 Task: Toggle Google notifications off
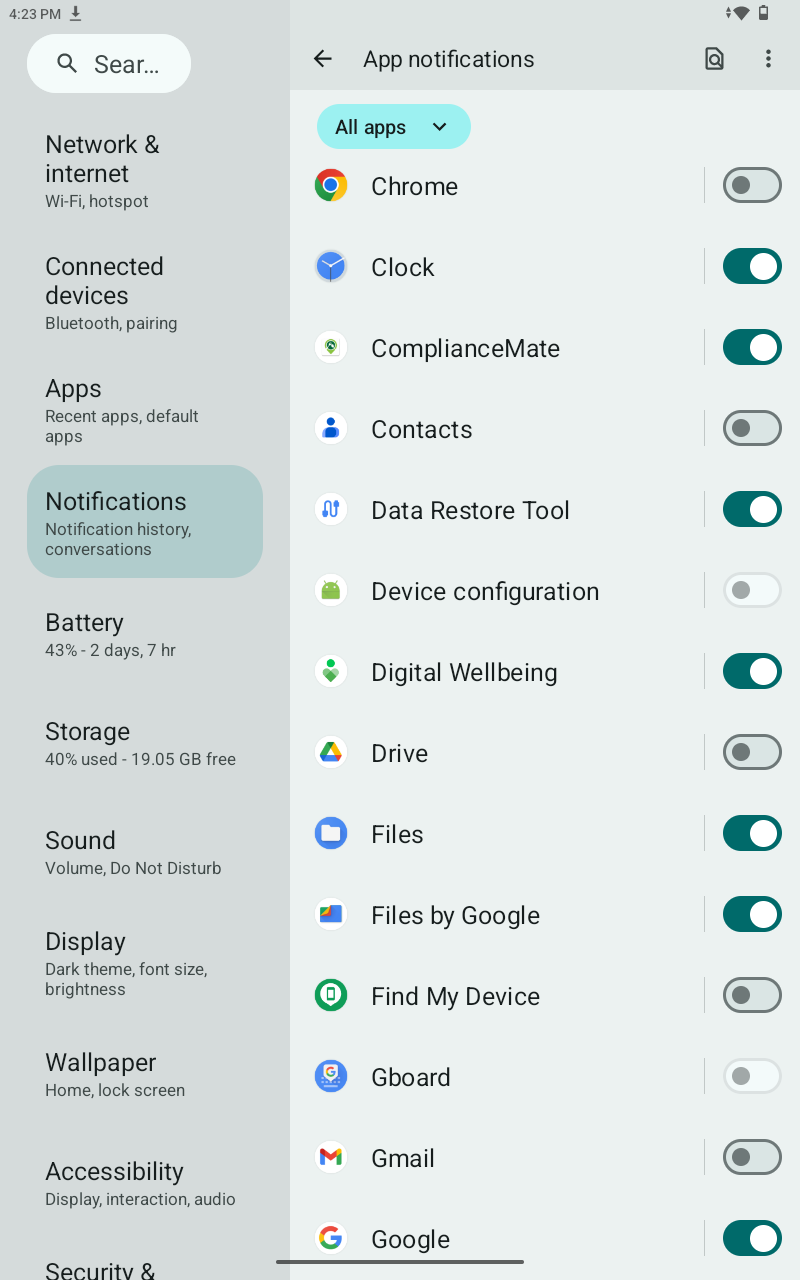(752, 1238)
